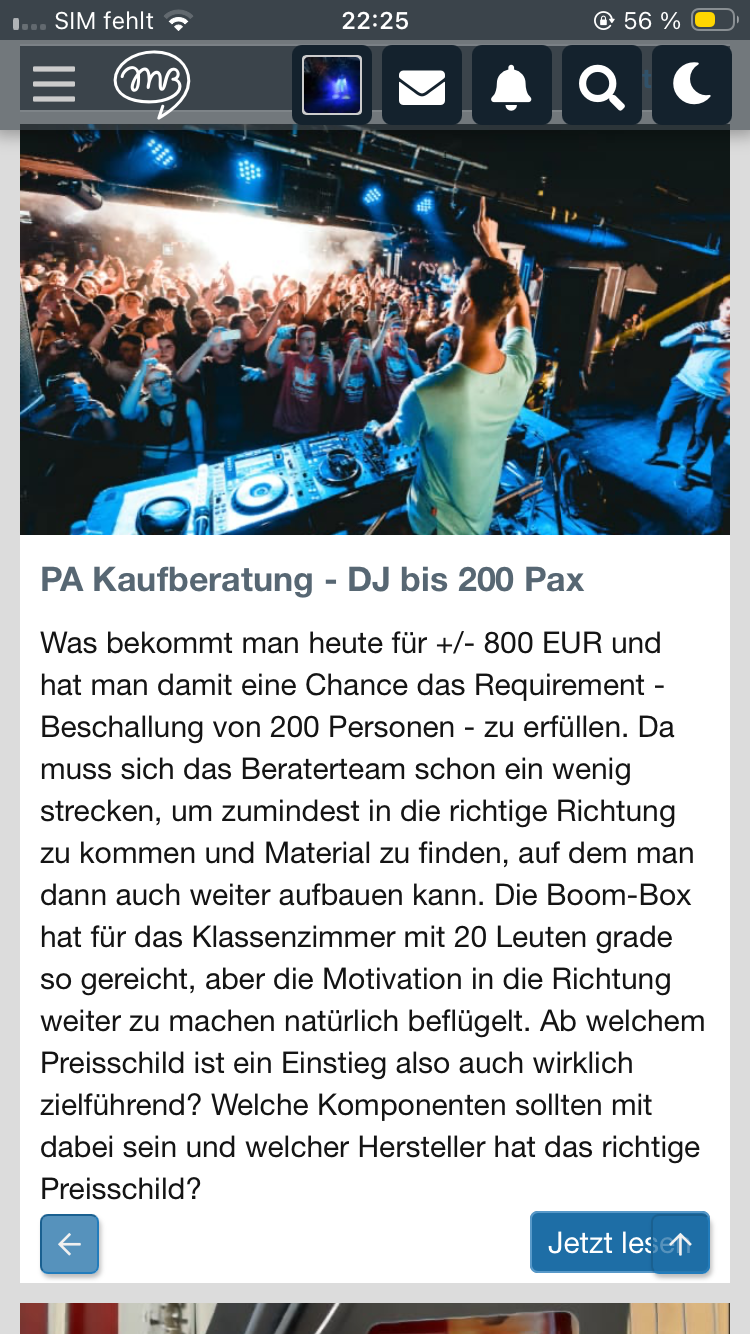Open the user profile avatar
The height and width of the screenshot is (1334, 750).
coord(332,85)
